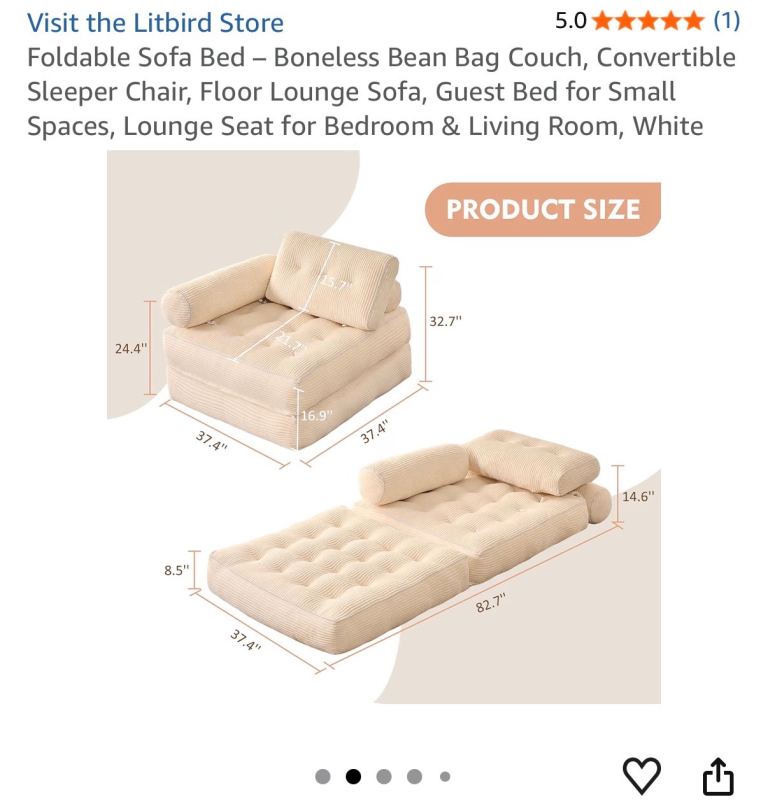This screenshot has height=811, width=768.
Task: Jump to the first image dot
Action: coord(323,776)
